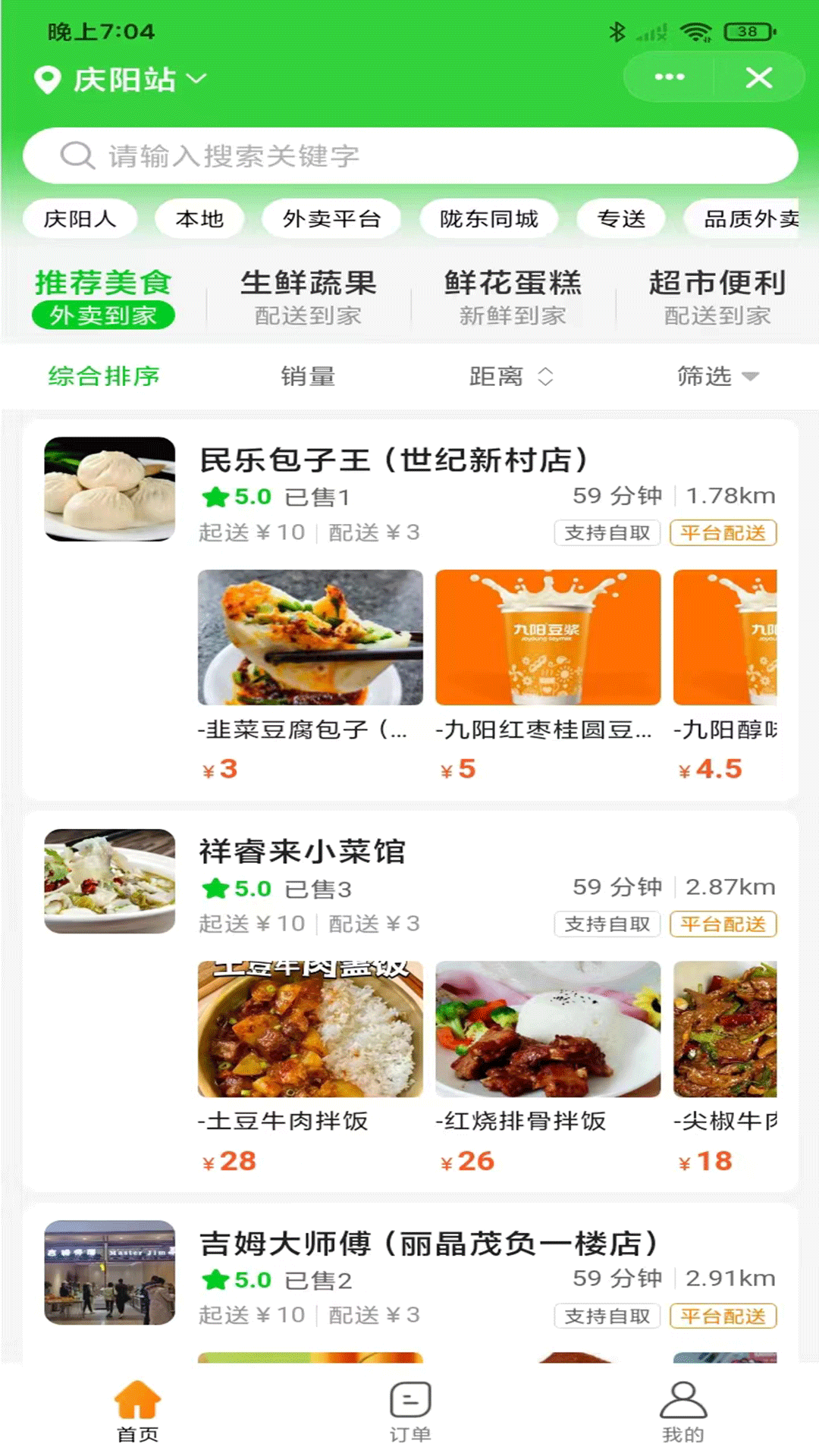Image resolution: width=819 pixels, height=1456 pixels.
Task: Expand the 筛选 filter dropdown
Action: click(717, 376)
